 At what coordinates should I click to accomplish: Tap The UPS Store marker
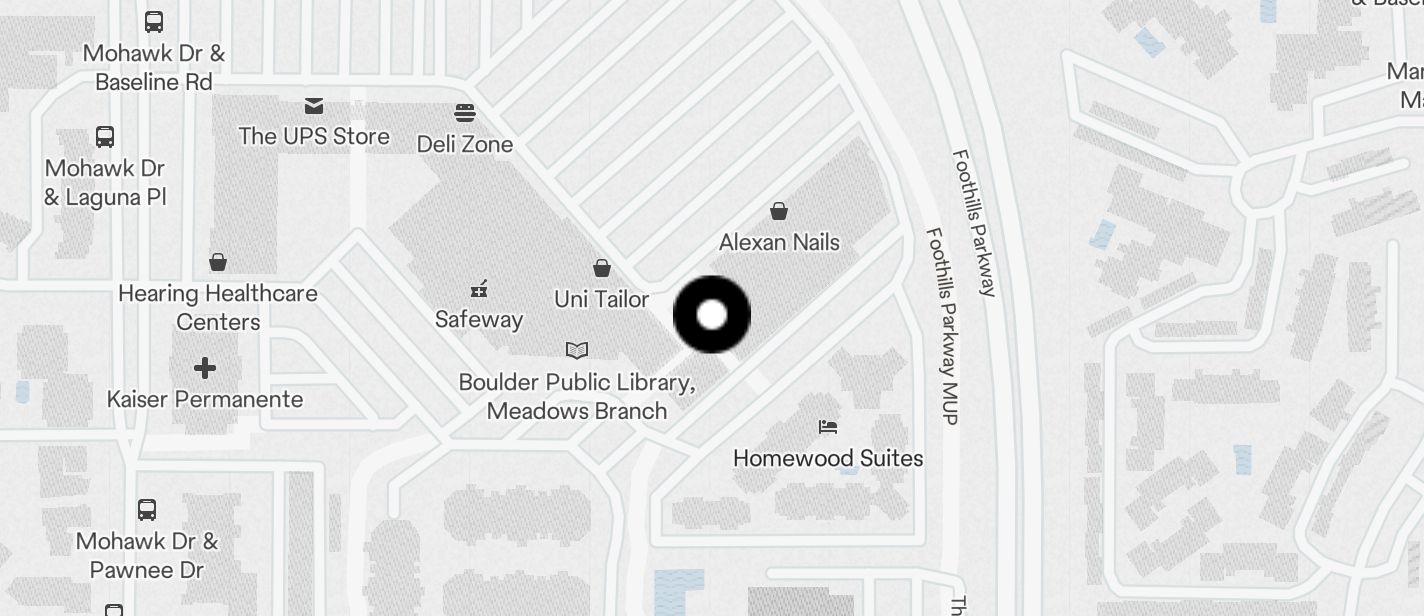[x=314, y=105]
